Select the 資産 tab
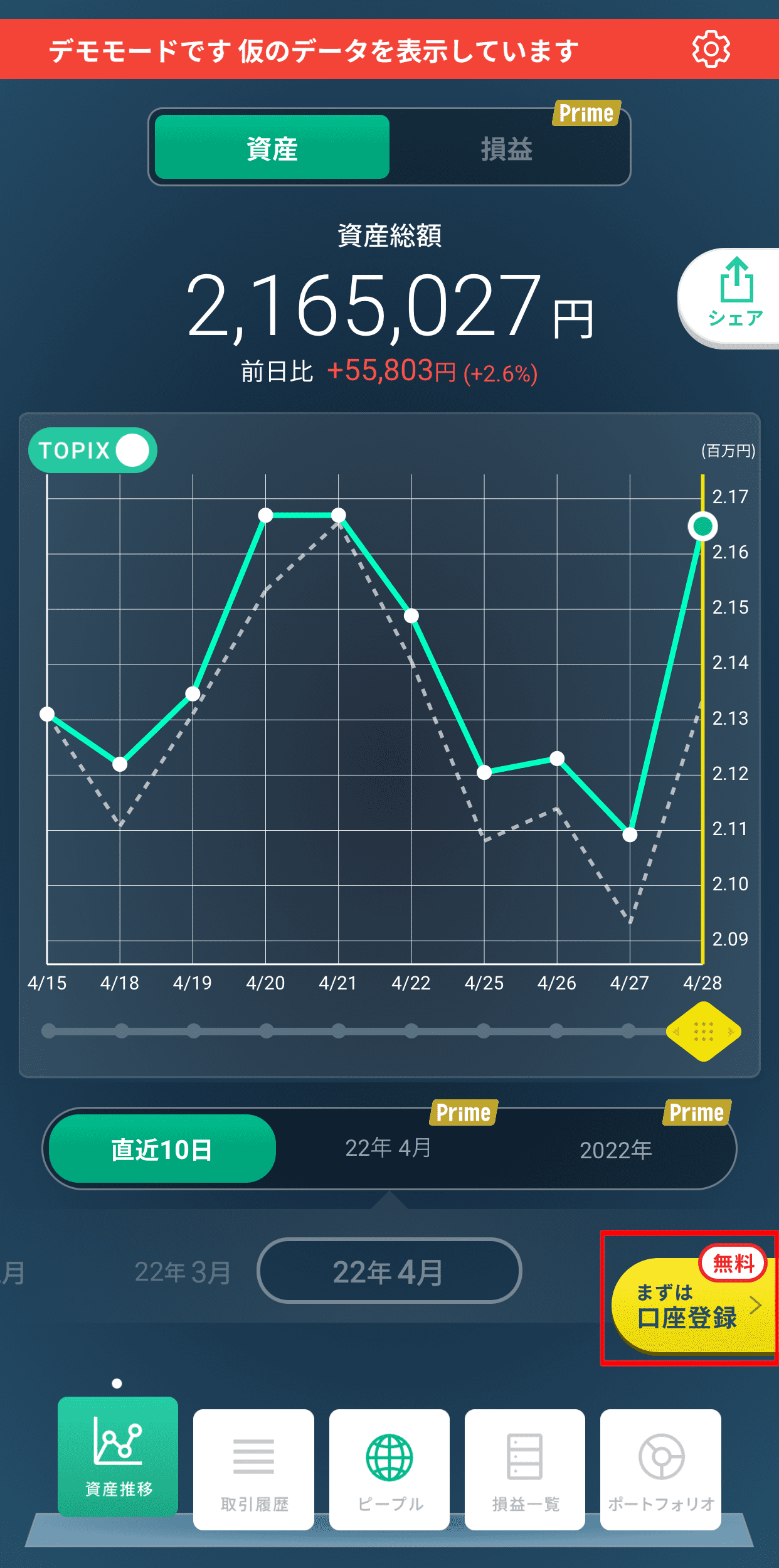Image resolution: width=779 pixels, height=1568 pixels. (272, 149)
